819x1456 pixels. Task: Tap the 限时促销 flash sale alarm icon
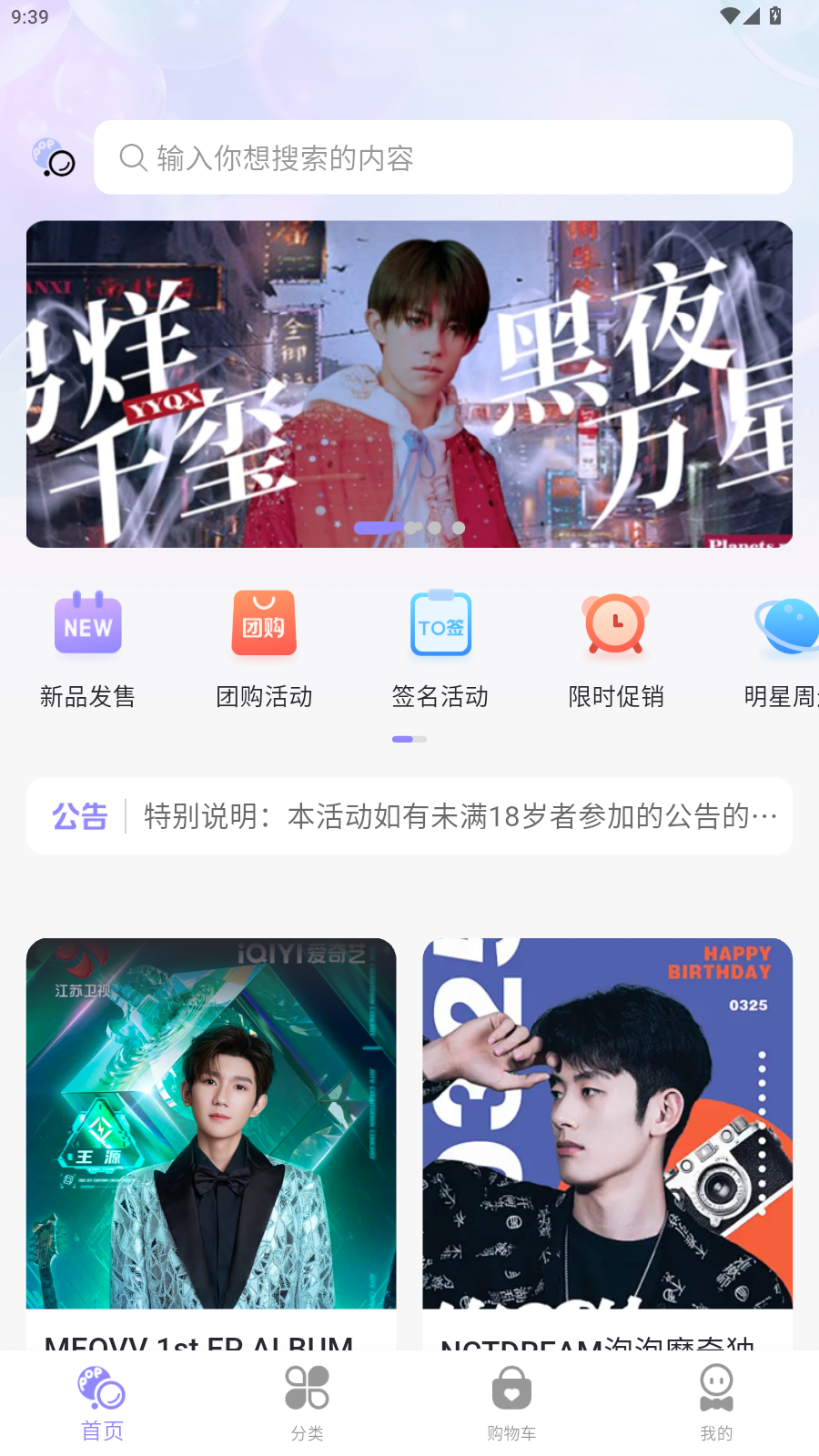[x=615, y=625]
